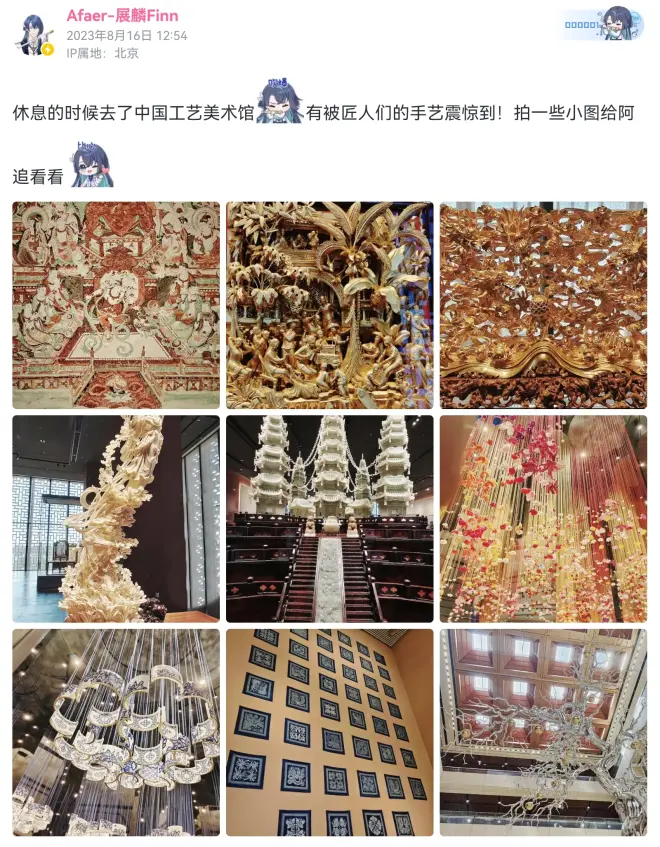Open the golden palm tree wood carving photo
The width and height of the screenshot is (660, 847).
330,305
